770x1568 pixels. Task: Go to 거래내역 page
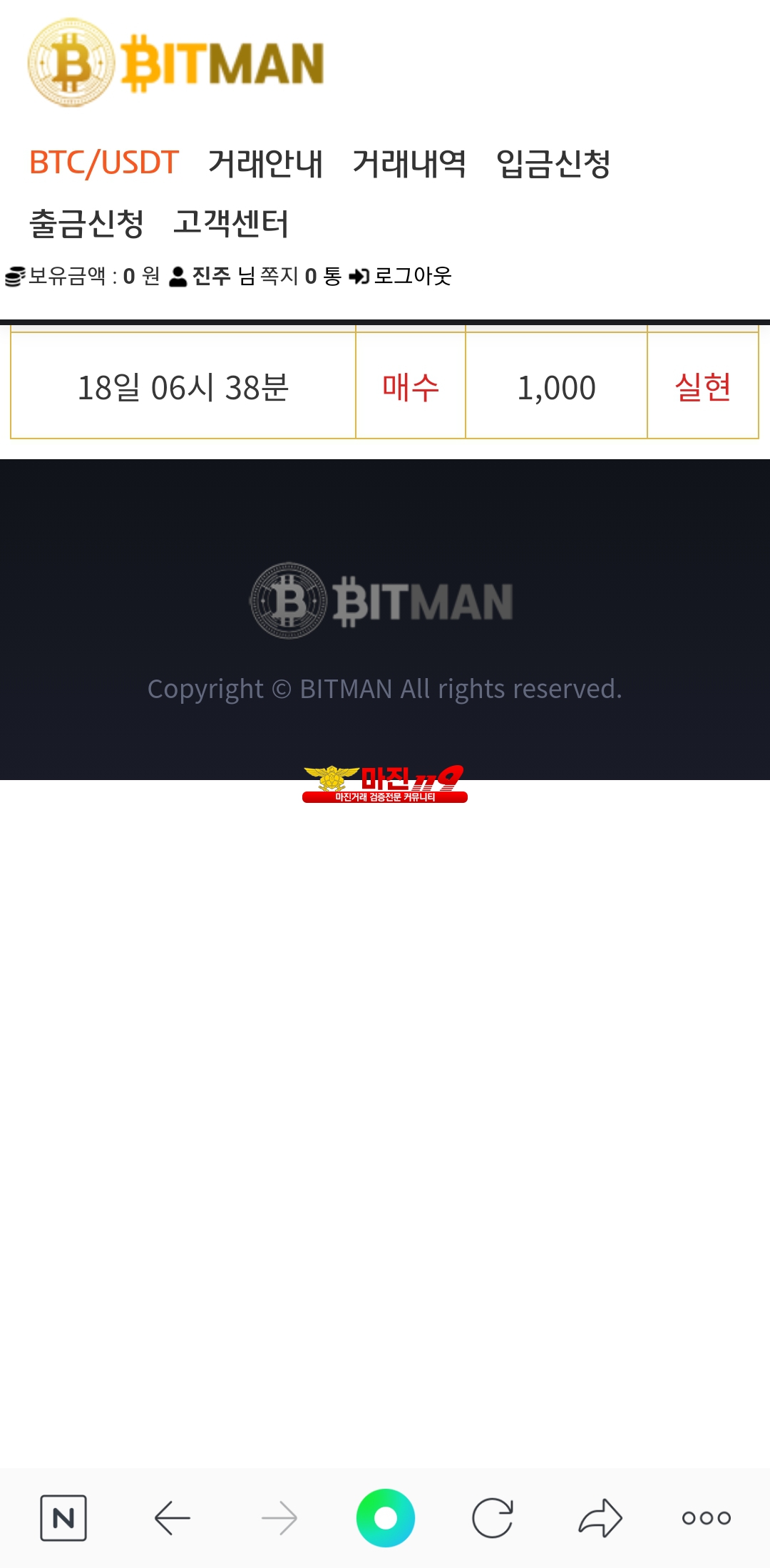(409, 163)
